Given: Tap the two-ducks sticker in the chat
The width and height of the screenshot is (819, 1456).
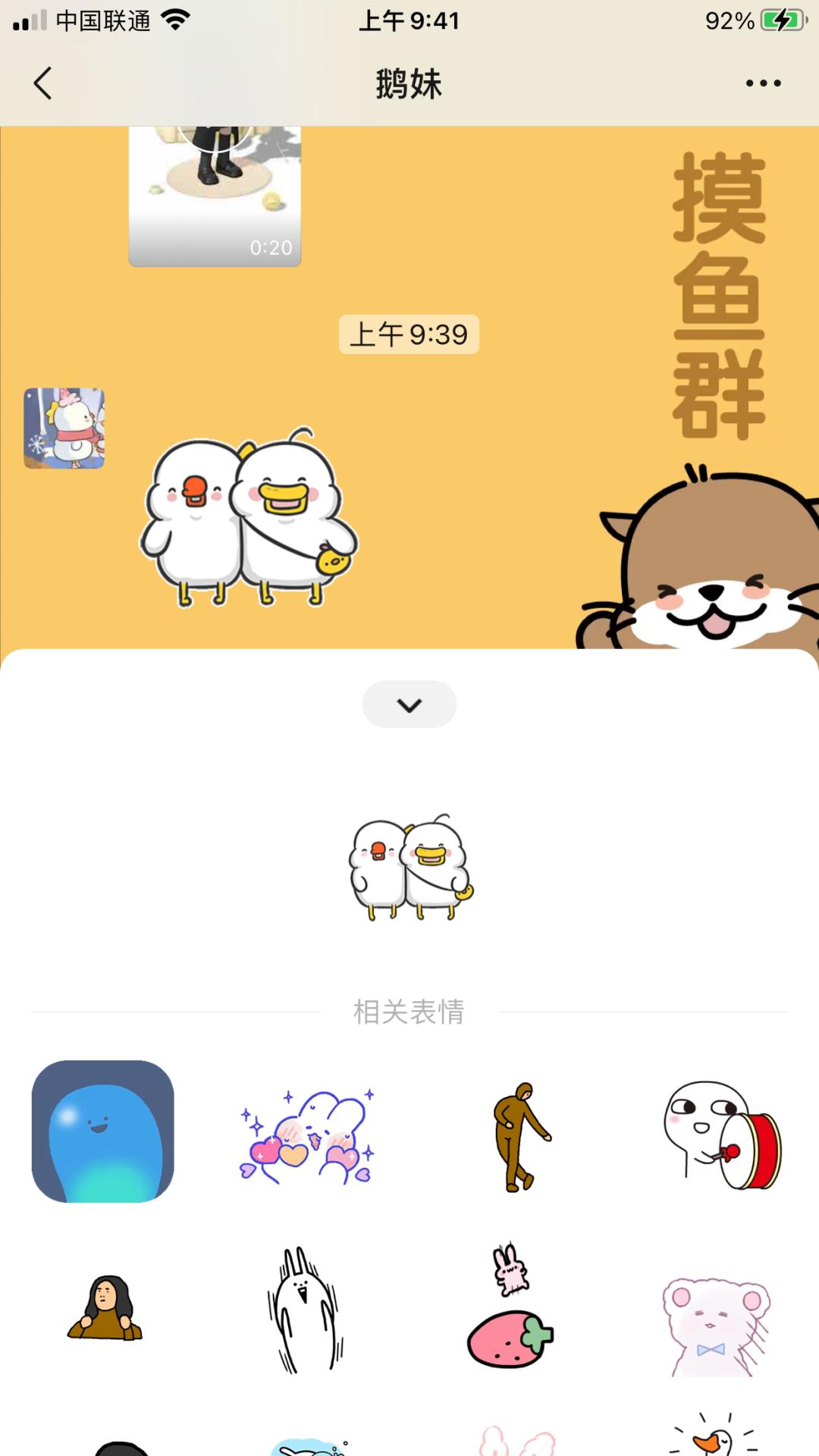Looking at the screenshot, I should (249, 517).
